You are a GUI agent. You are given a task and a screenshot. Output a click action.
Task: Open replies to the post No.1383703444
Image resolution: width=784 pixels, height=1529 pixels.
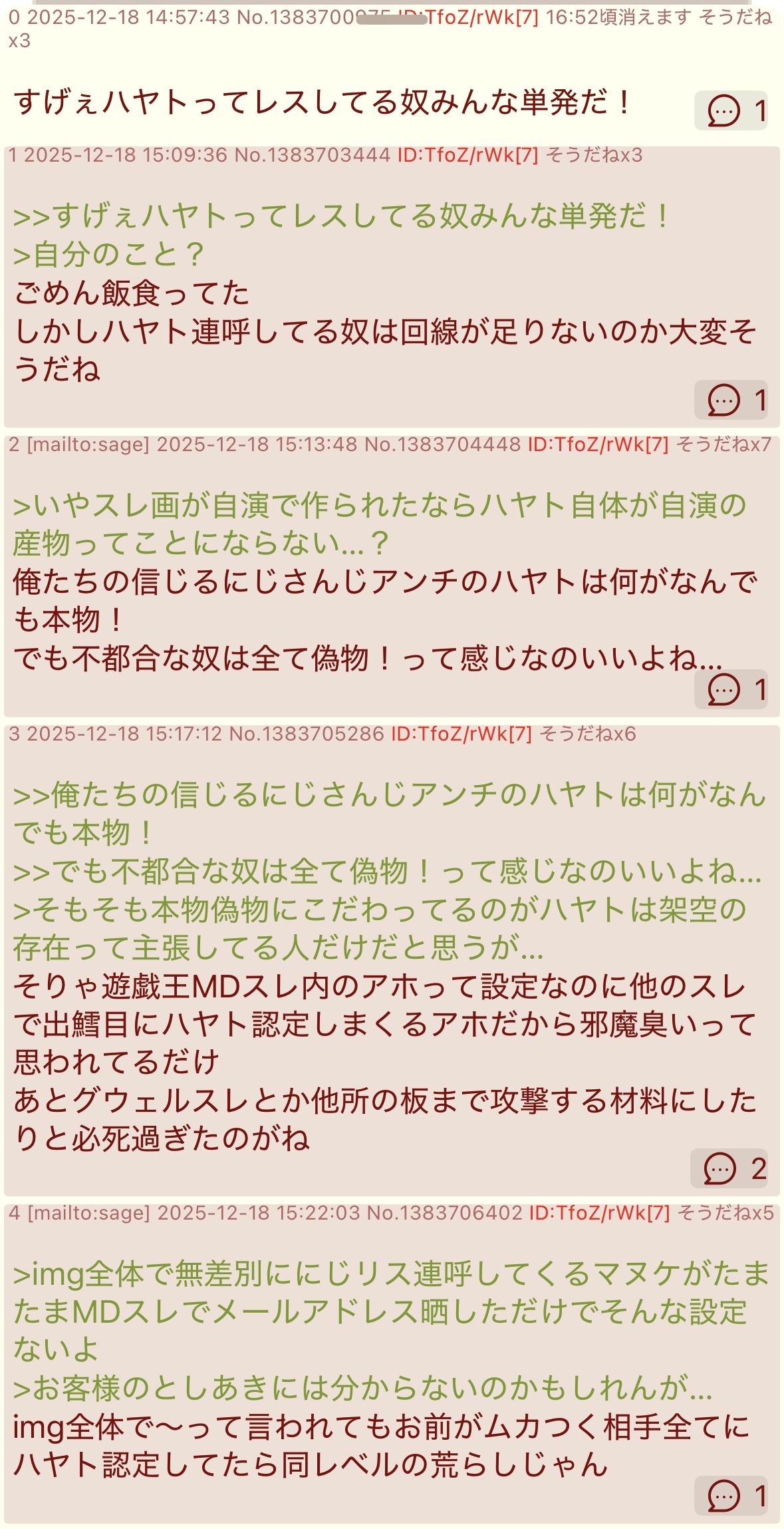[731, 401]
